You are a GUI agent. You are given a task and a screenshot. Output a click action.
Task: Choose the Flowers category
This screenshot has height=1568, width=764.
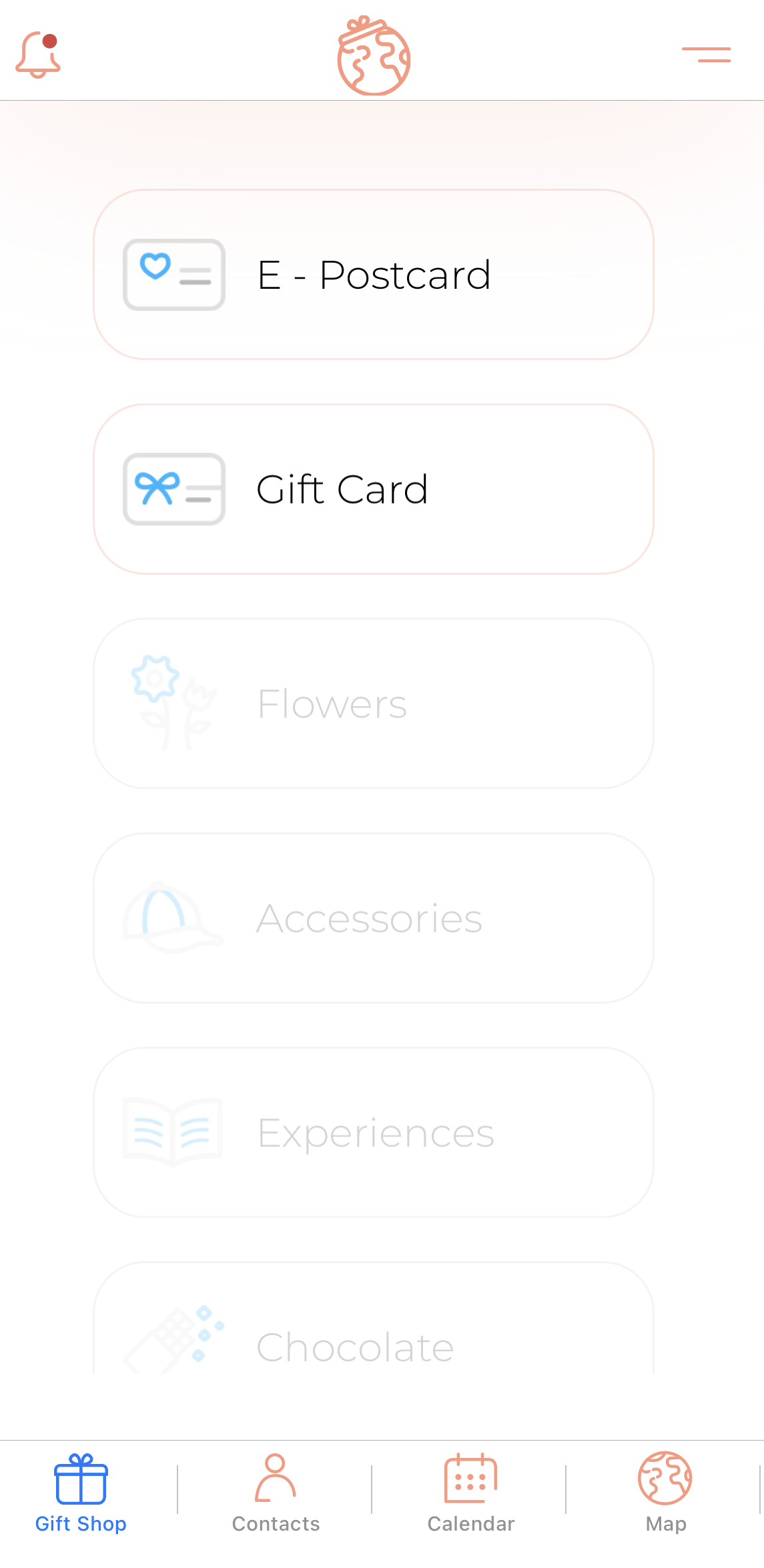(x=374, y=704)
